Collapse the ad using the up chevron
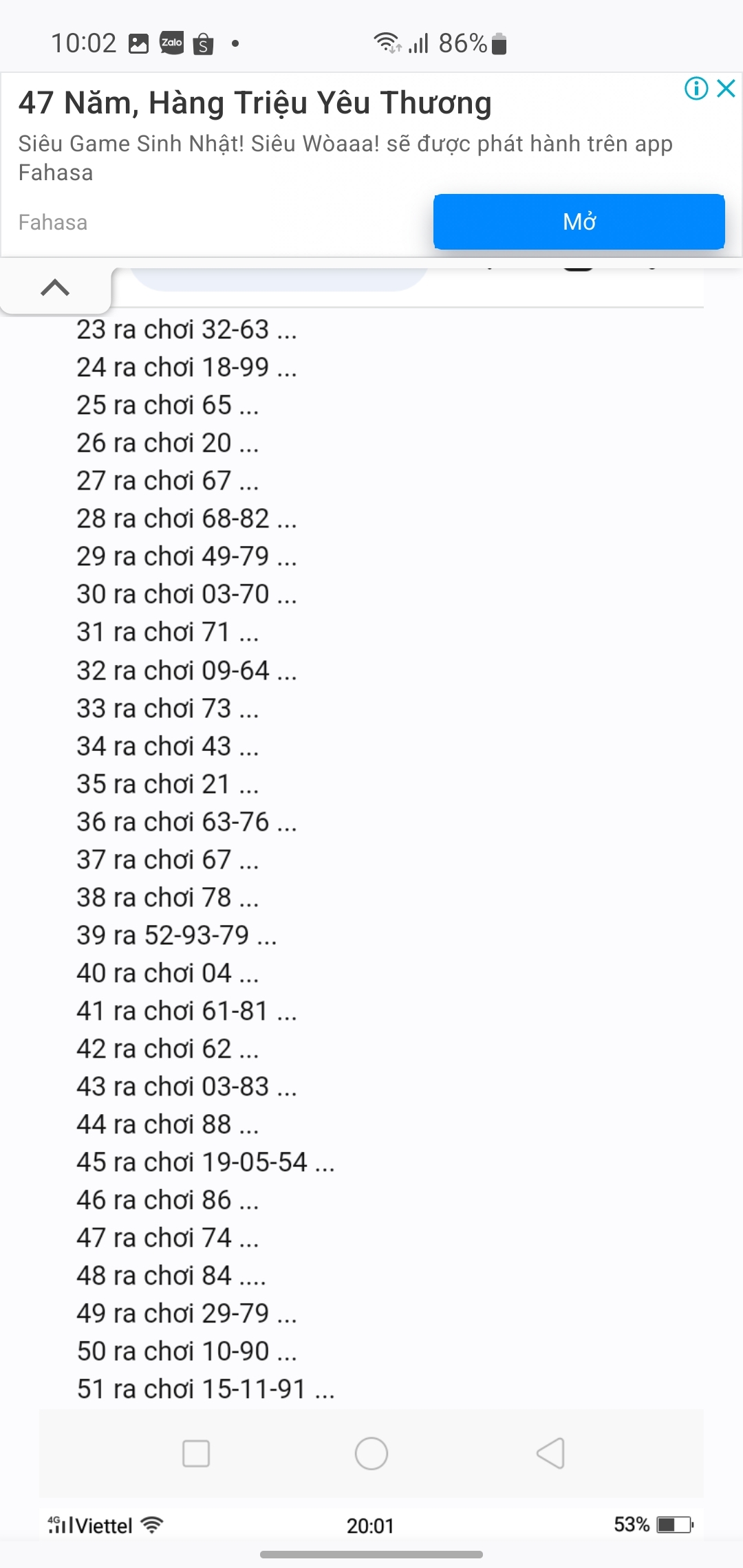Image resolution: width=743 pixels, height=1568 pixels. click(x=55, y=287)
